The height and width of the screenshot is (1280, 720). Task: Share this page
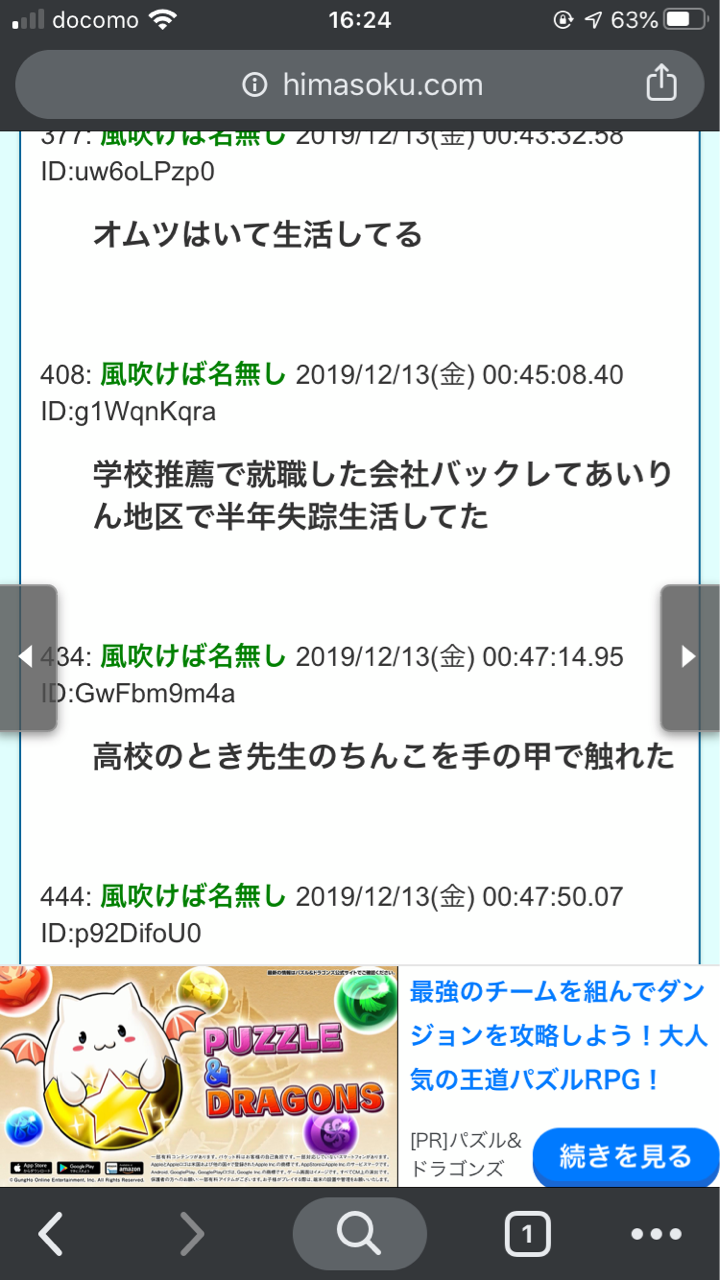(x=661, y=85)
